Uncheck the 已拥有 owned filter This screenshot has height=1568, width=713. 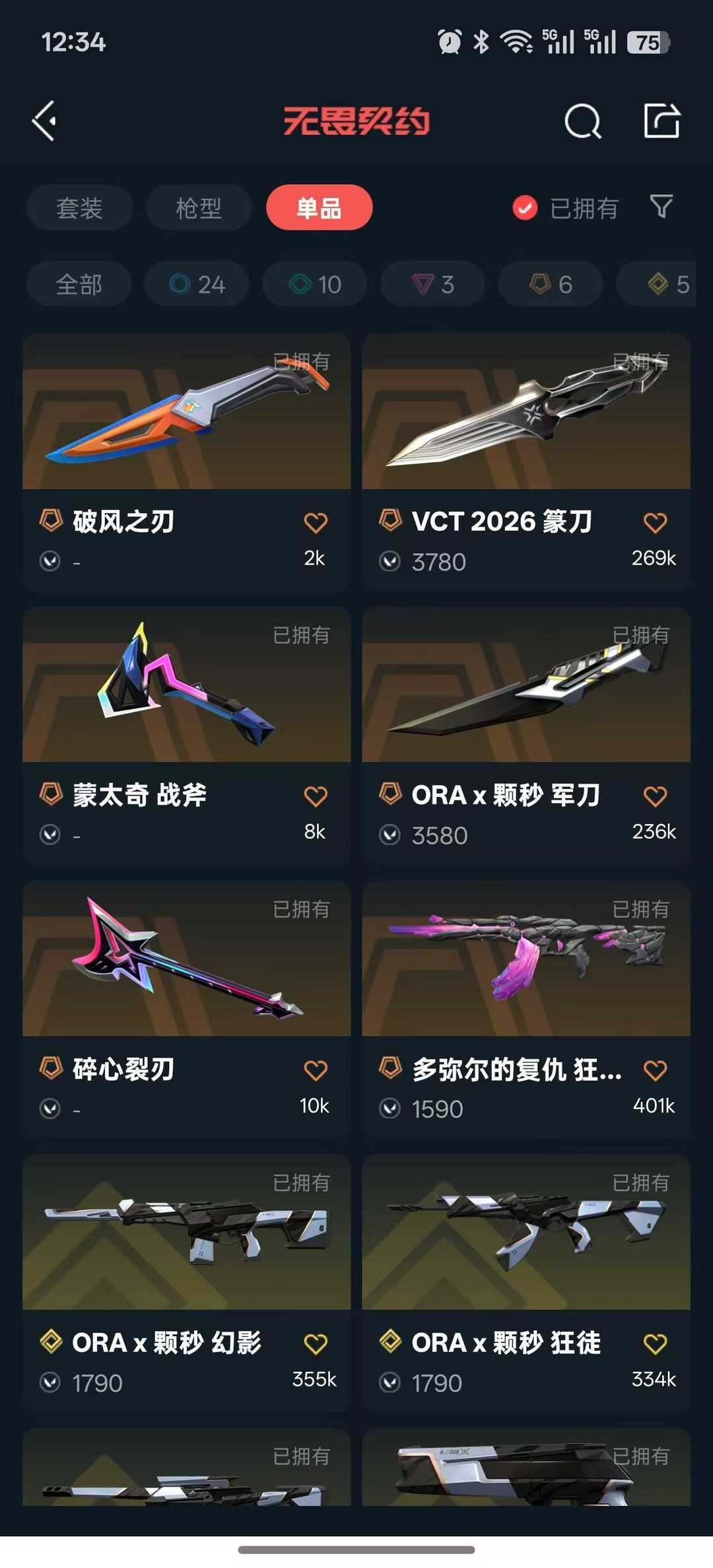click(525, 208)
